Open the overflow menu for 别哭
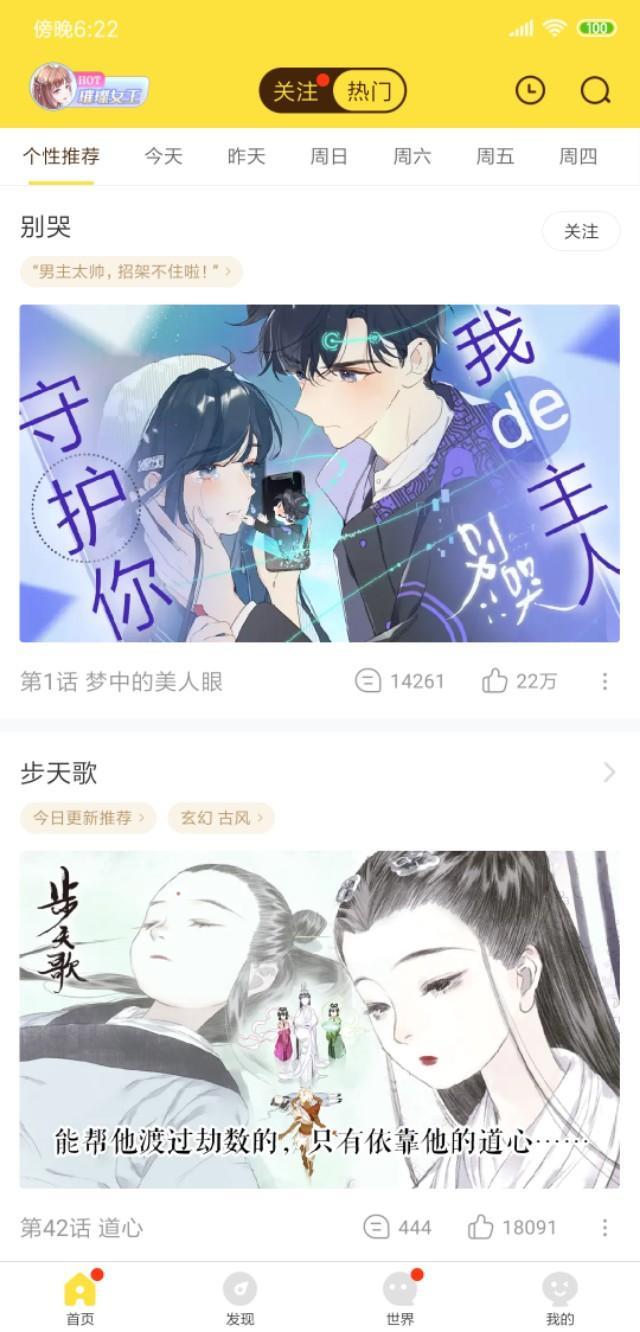The height and width of the screenshot is (1332, 640). [605, 681]
